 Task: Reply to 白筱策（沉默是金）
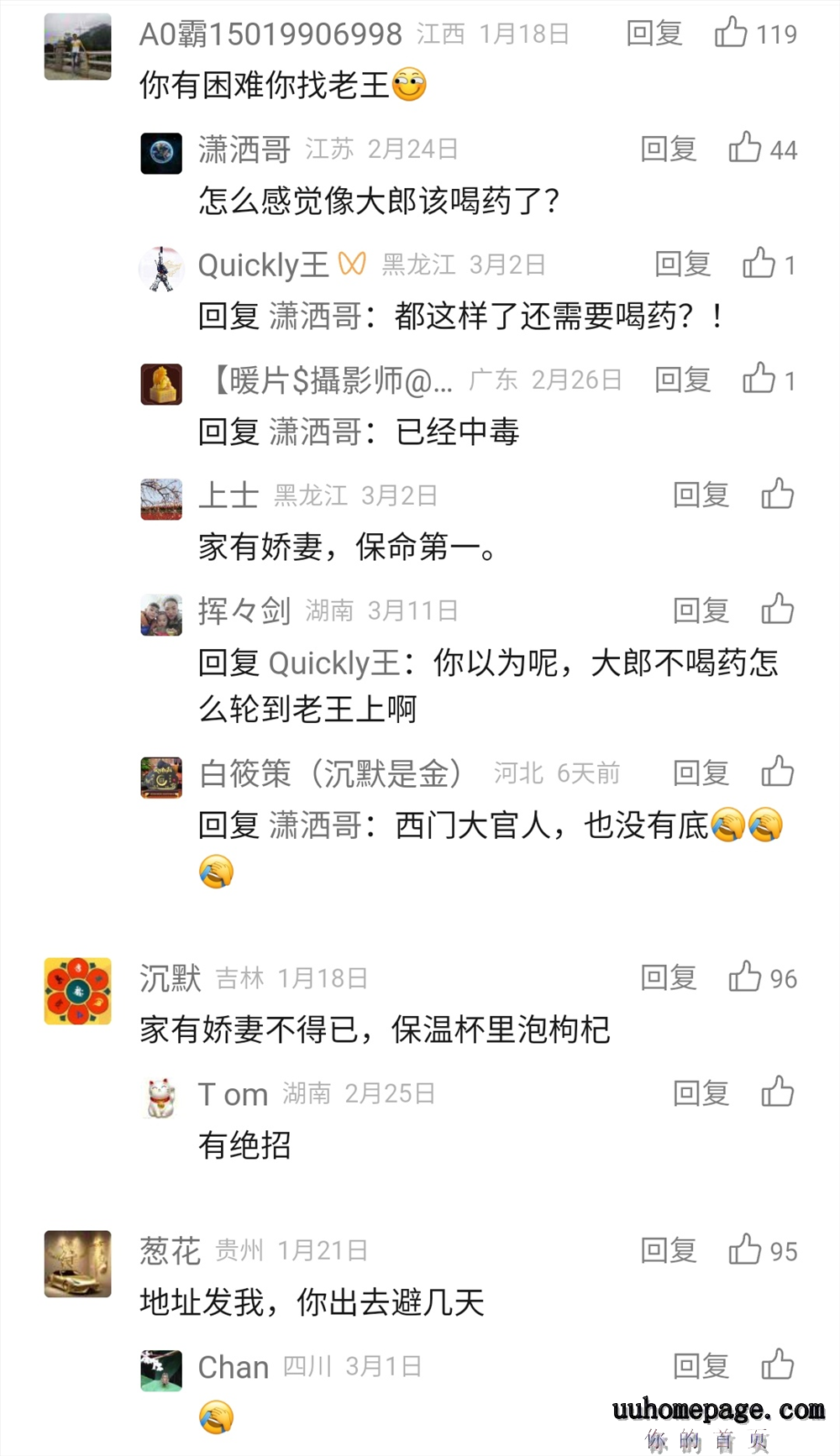(x=701, y=773)
